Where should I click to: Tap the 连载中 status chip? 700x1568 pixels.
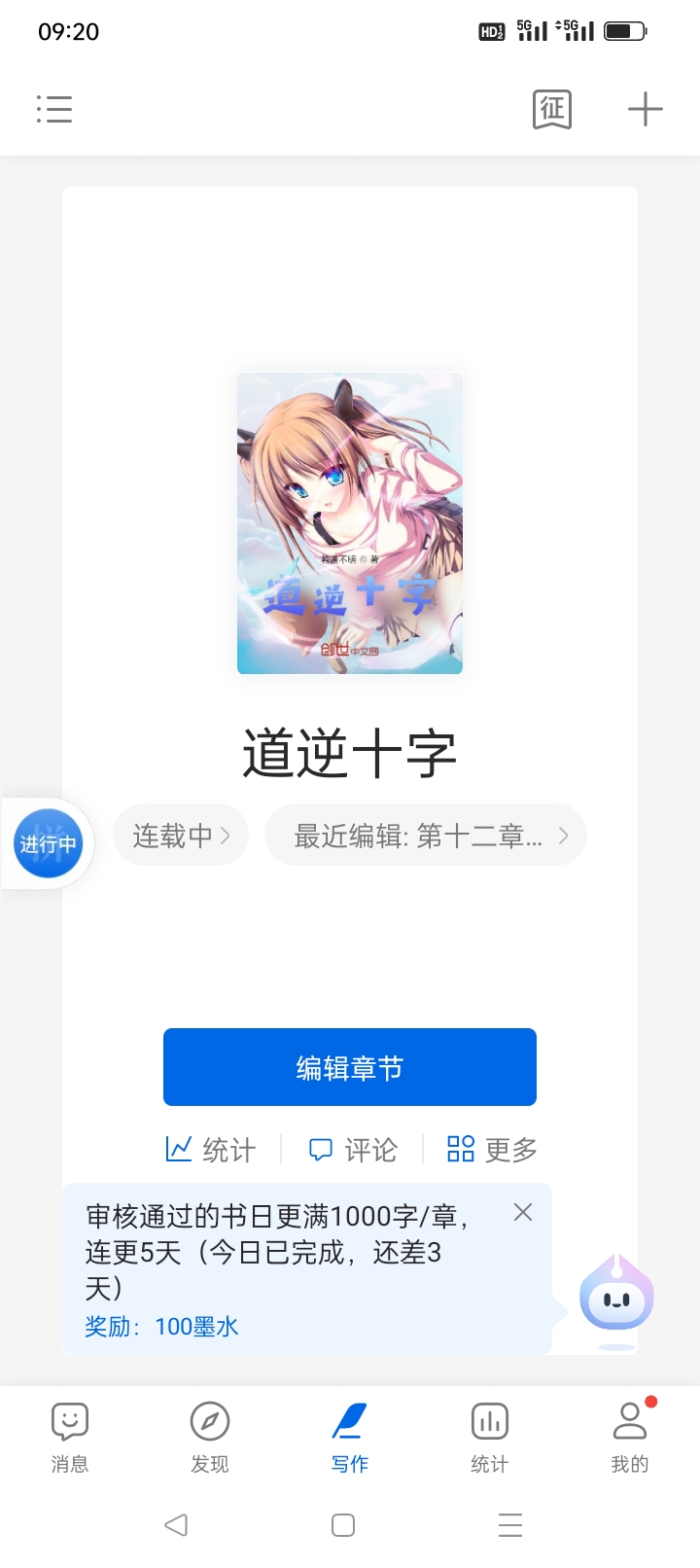coord(181,835)
